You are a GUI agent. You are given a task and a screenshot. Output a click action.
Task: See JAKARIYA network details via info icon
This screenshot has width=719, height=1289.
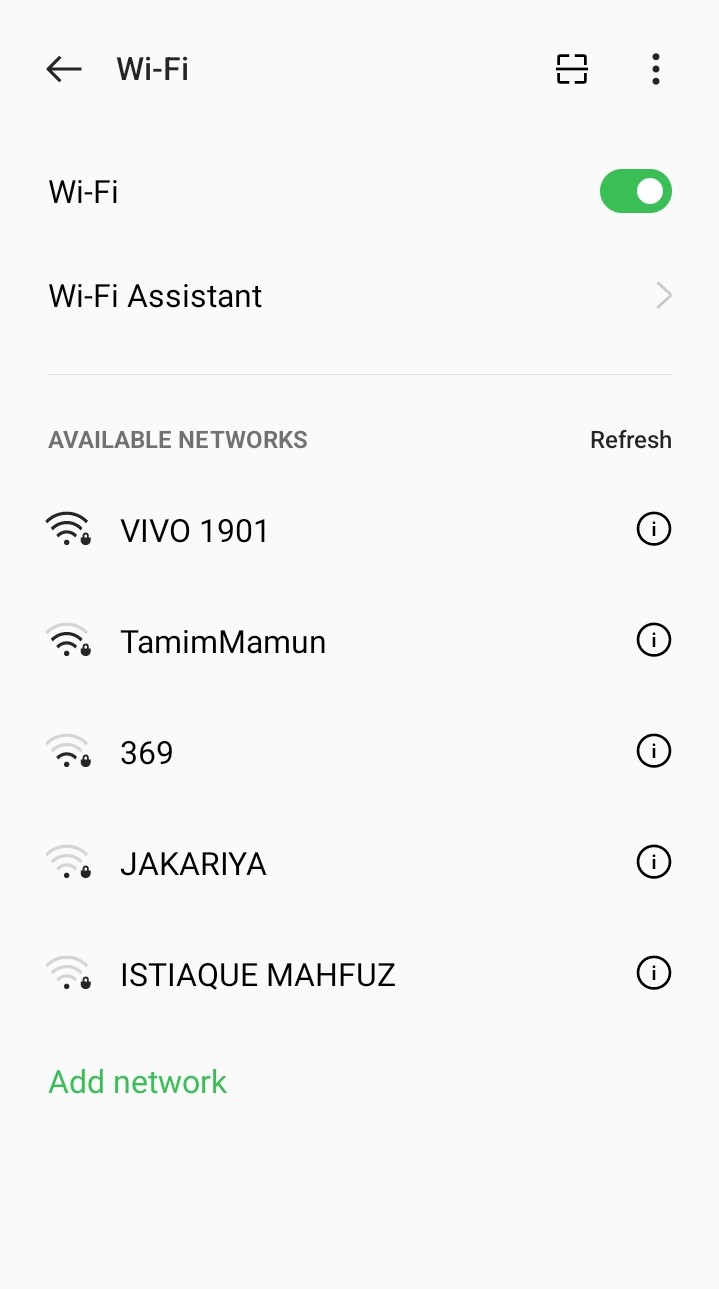654,862
